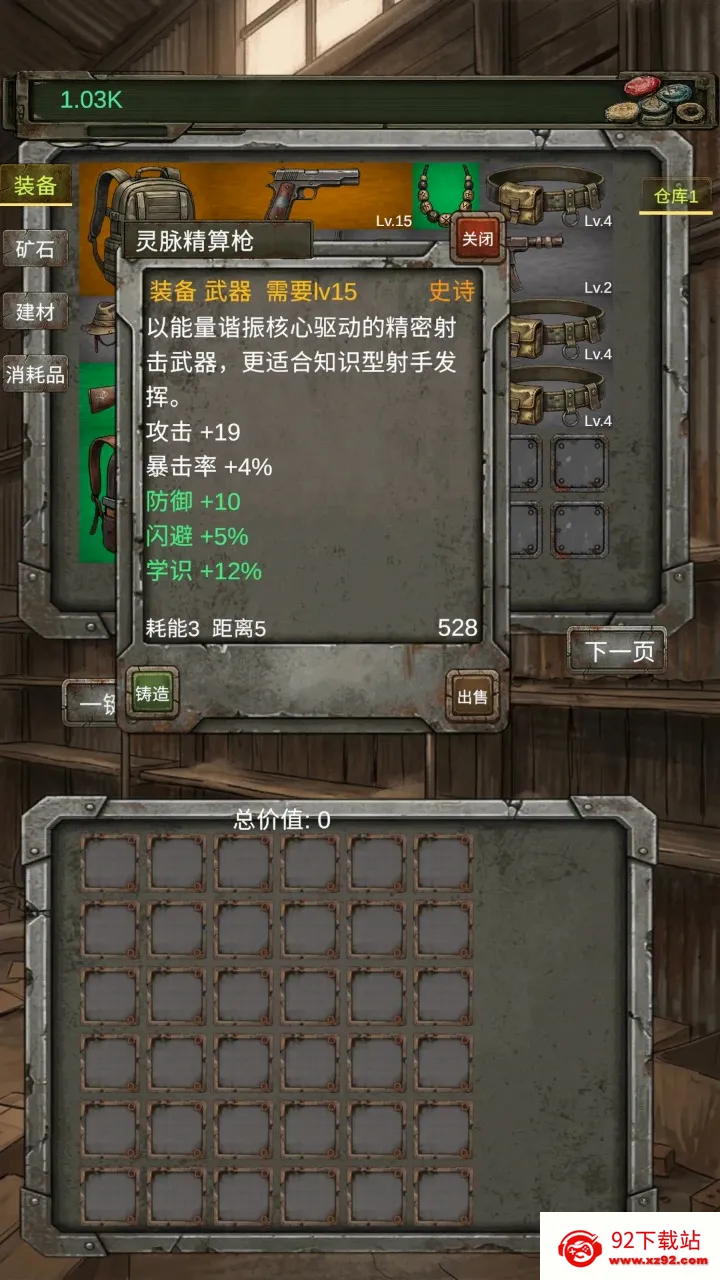Switch to the 装备 tab
This screenshot has width=720, height=1280.
click(35, 186)
